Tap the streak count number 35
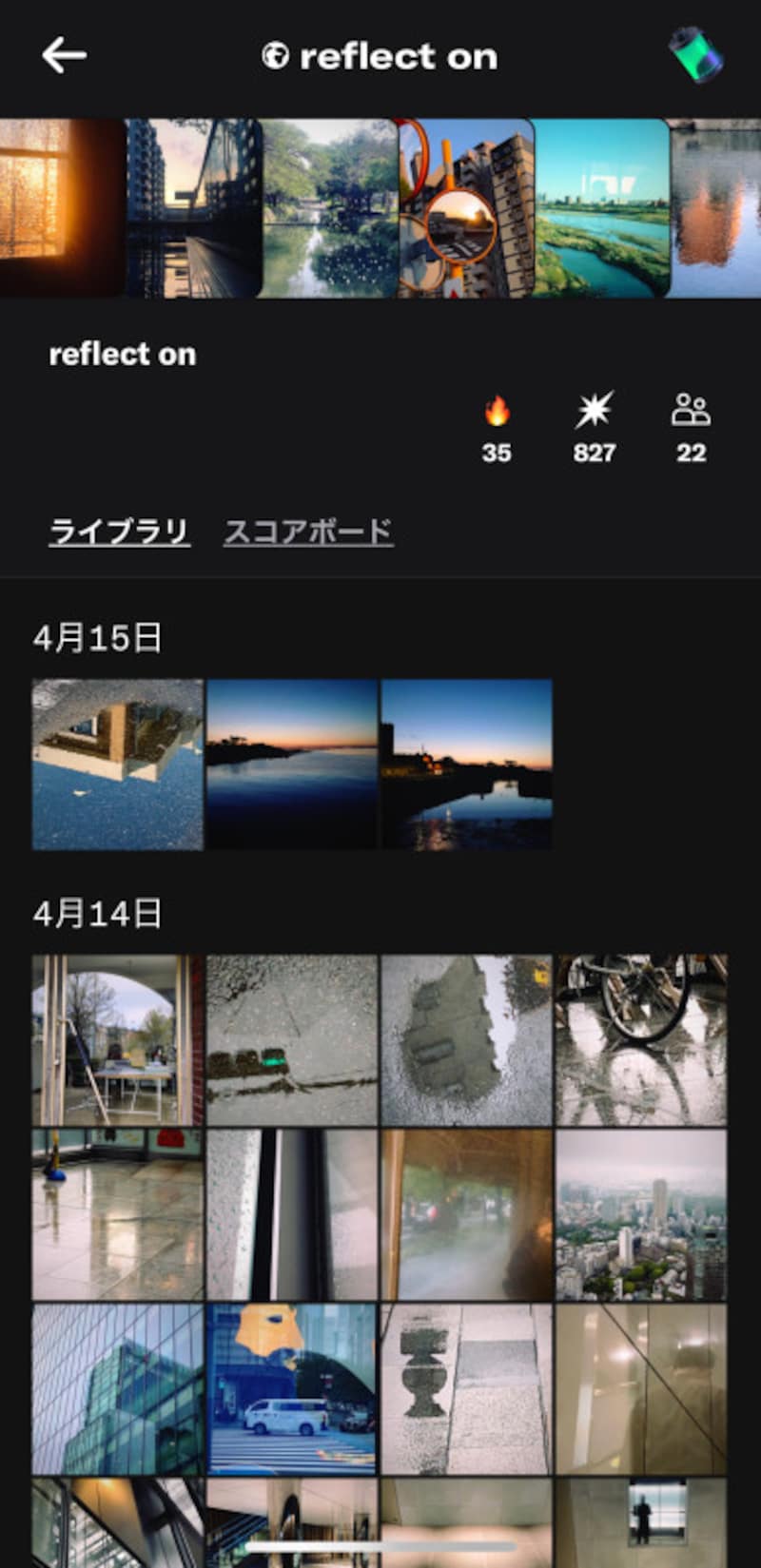761x1568 pixels. pyautogui.click(x=498, y=454)
